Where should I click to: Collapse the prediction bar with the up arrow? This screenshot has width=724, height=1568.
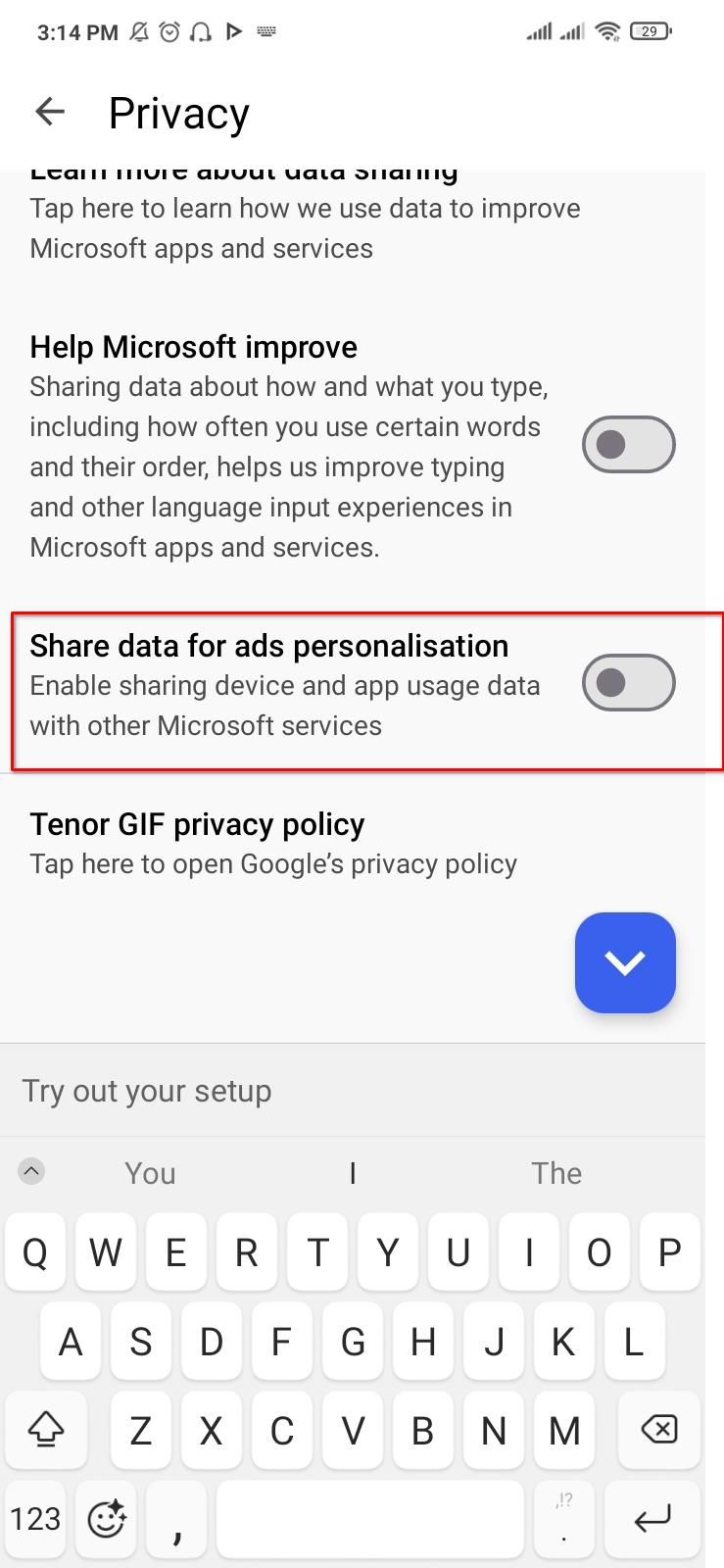tap(30, 1172)
